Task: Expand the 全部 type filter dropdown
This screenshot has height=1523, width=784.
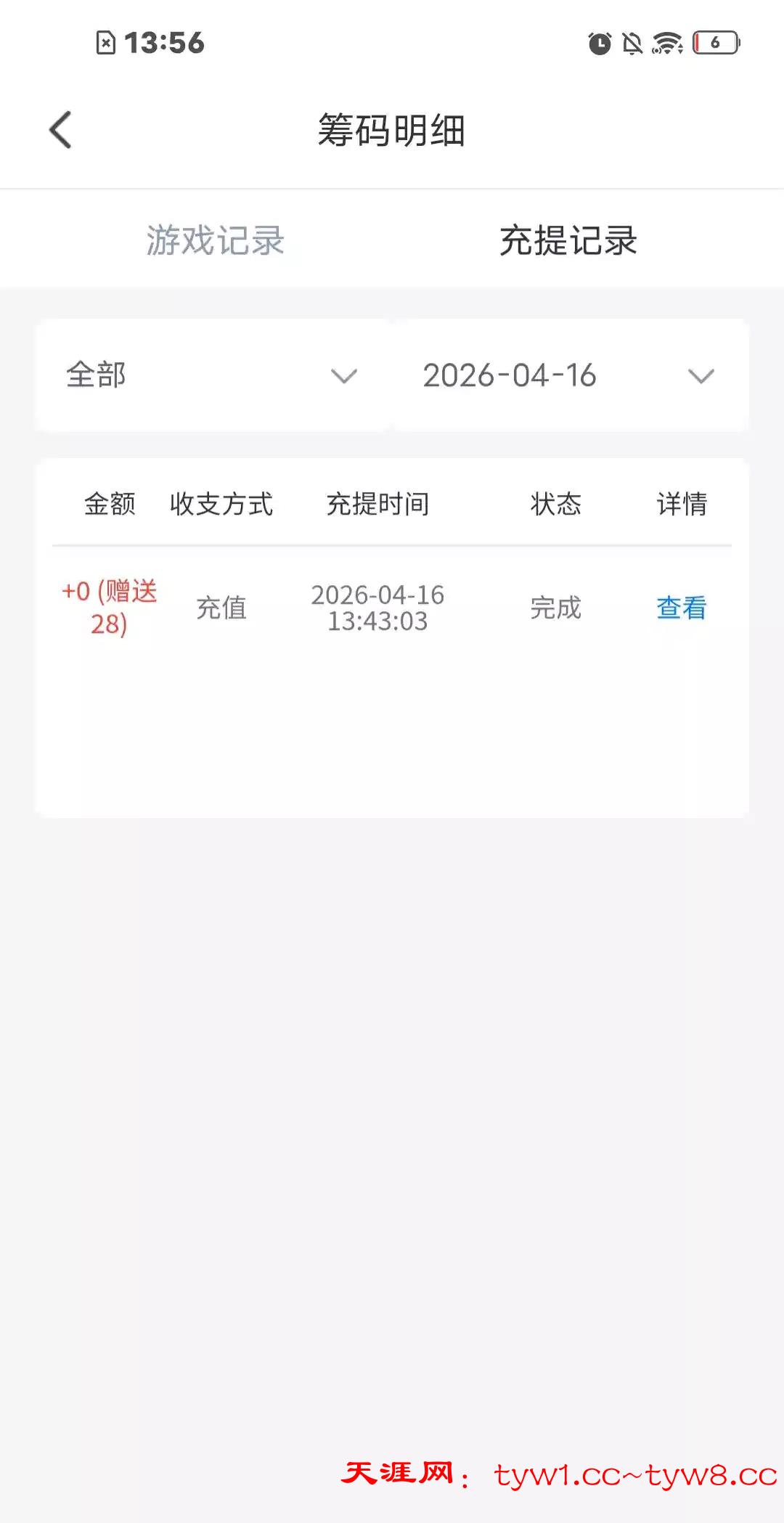Action: (x=212, y=375)
